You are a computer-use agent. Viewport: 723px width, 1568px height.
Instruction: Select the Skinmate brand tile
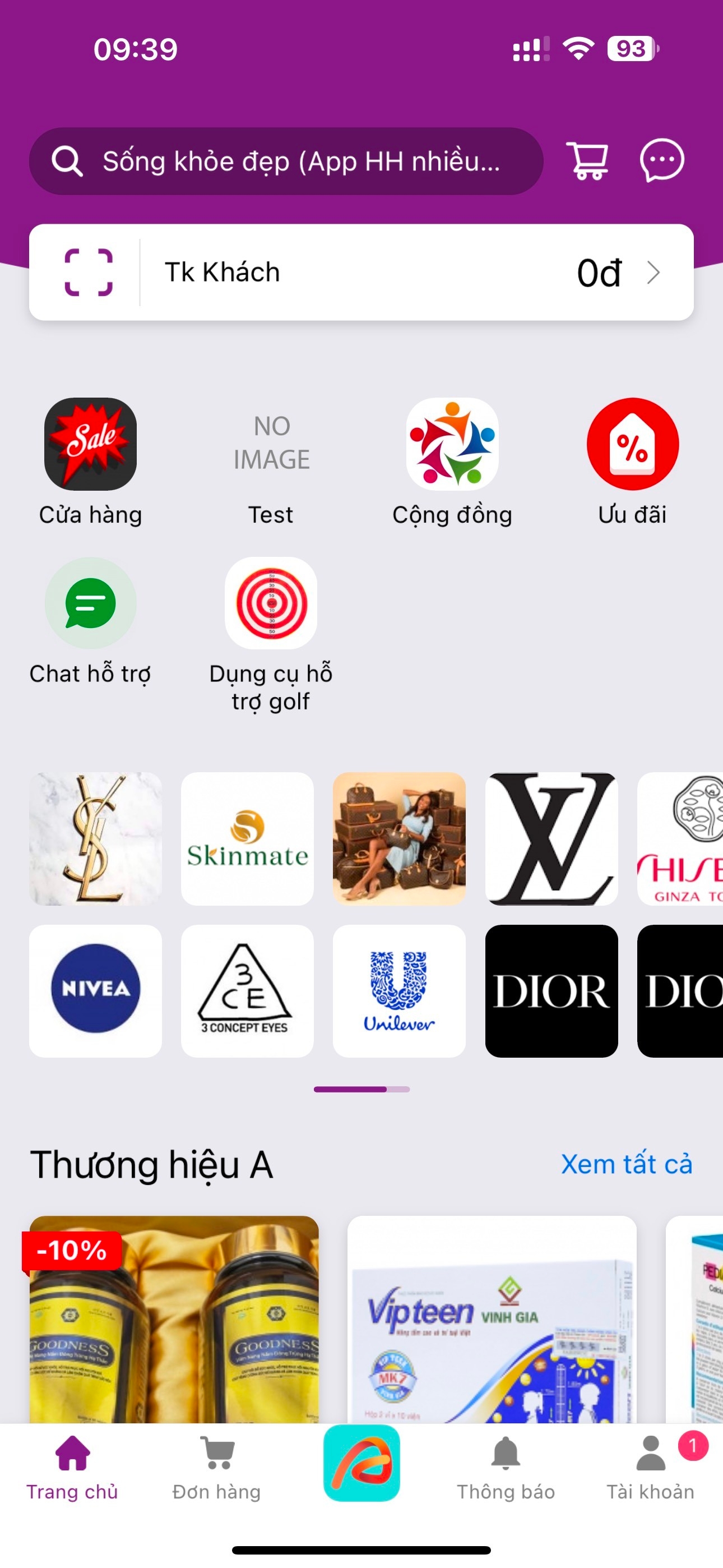click(247, 838)
